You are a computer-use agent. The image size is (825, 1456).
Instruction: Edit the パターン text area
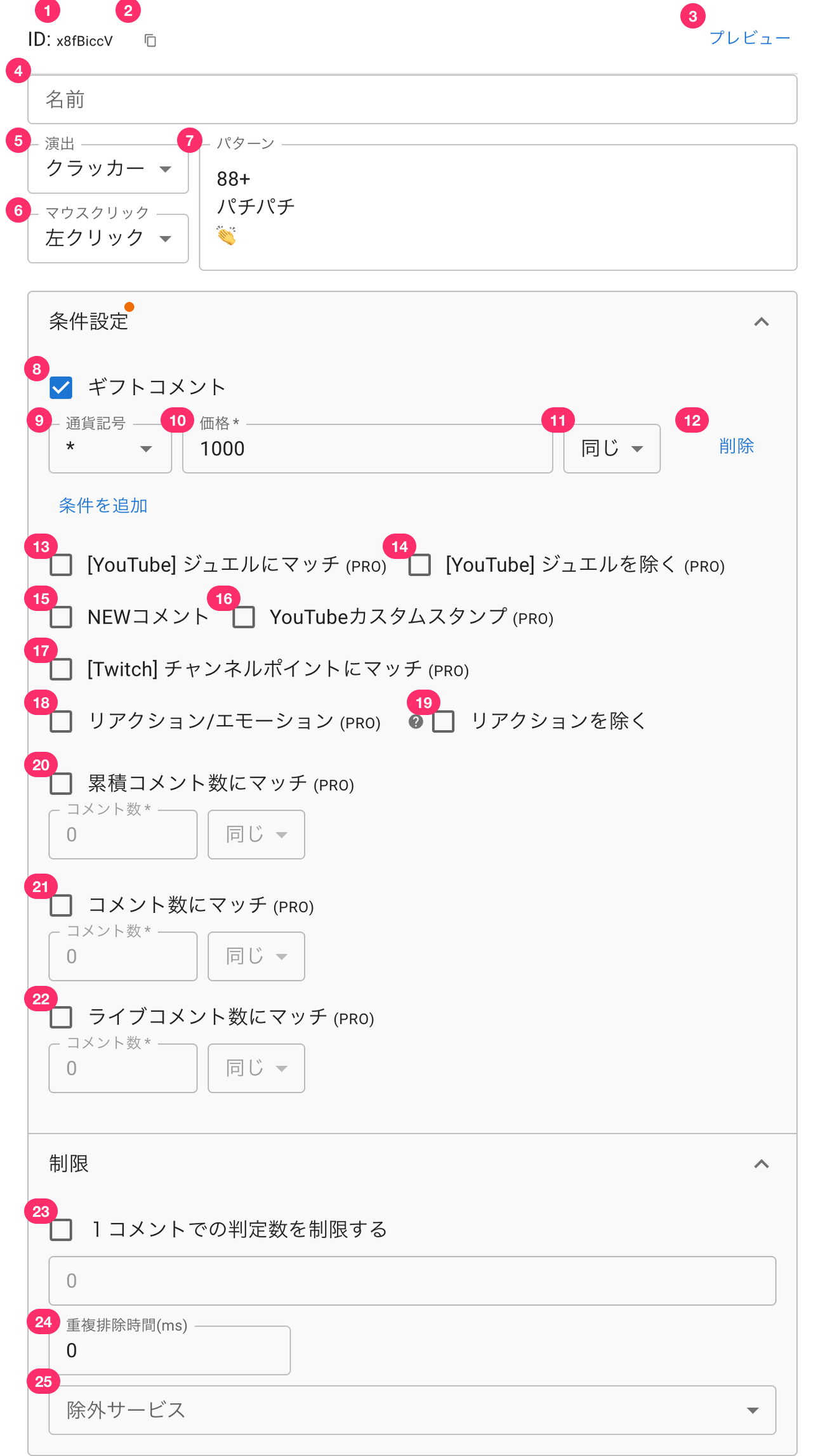[x=498, y=207]
